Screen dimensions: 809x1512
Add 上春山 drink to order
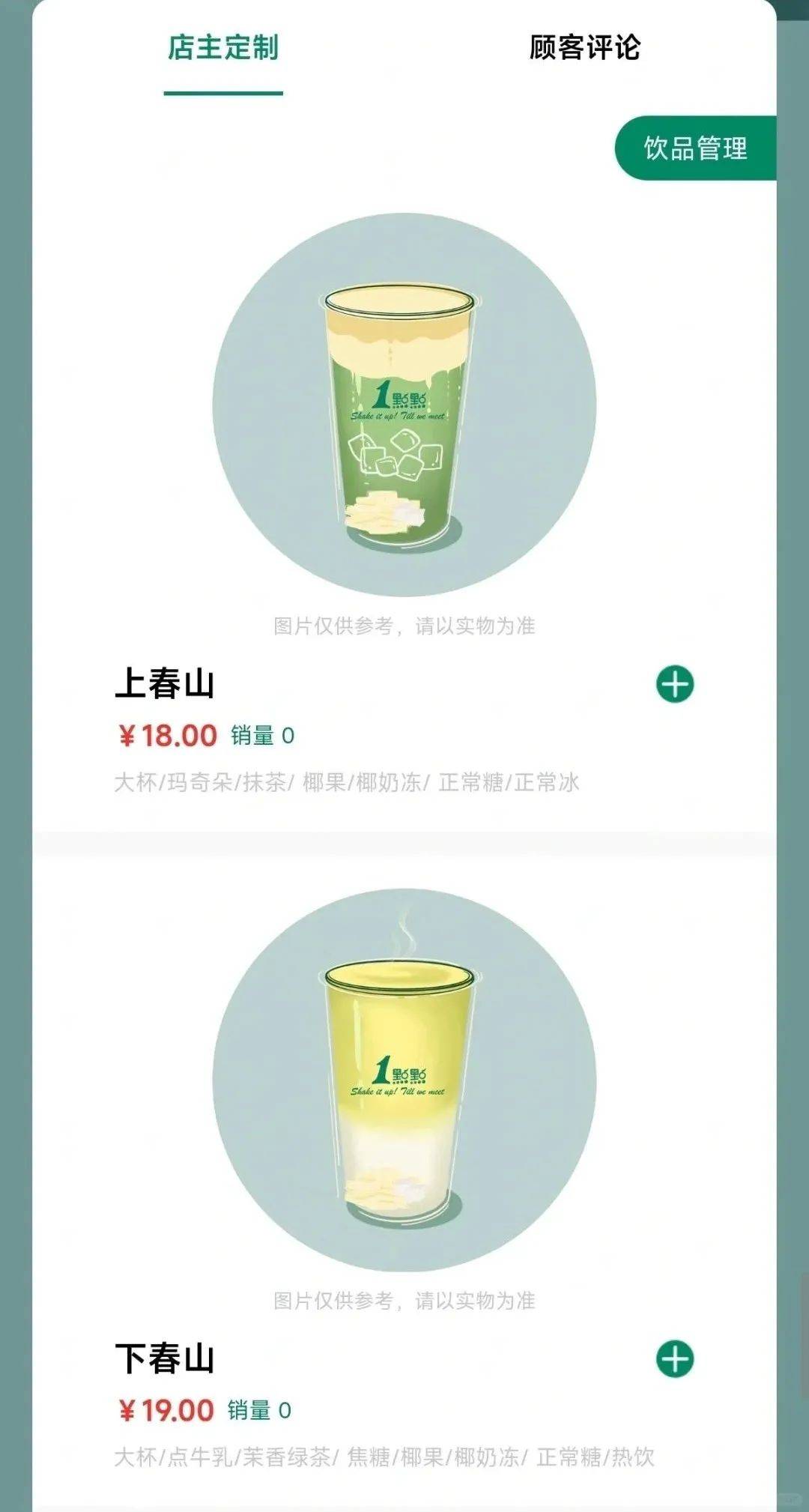[675, 684]
